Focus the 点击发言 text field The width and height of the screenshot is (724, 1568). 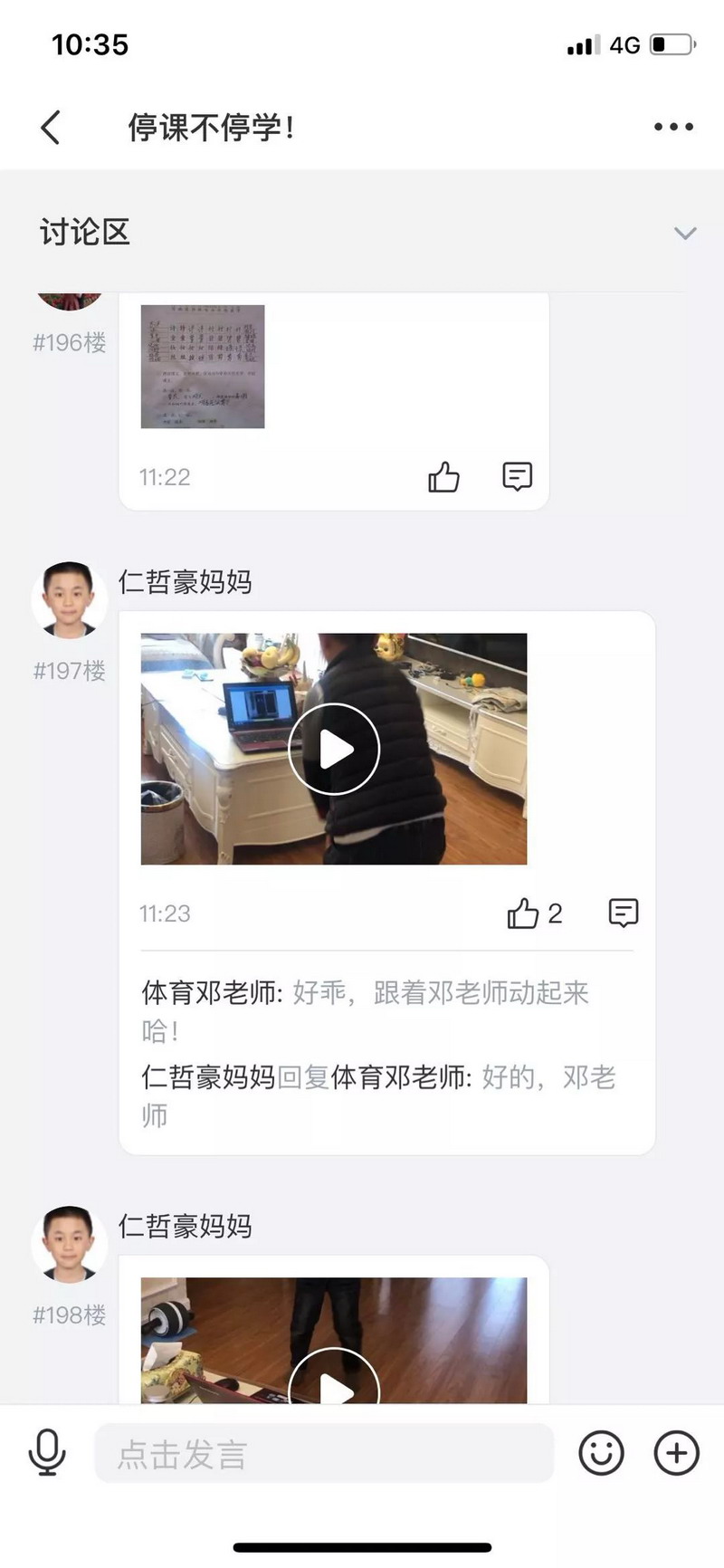(x=324, y=1454)
